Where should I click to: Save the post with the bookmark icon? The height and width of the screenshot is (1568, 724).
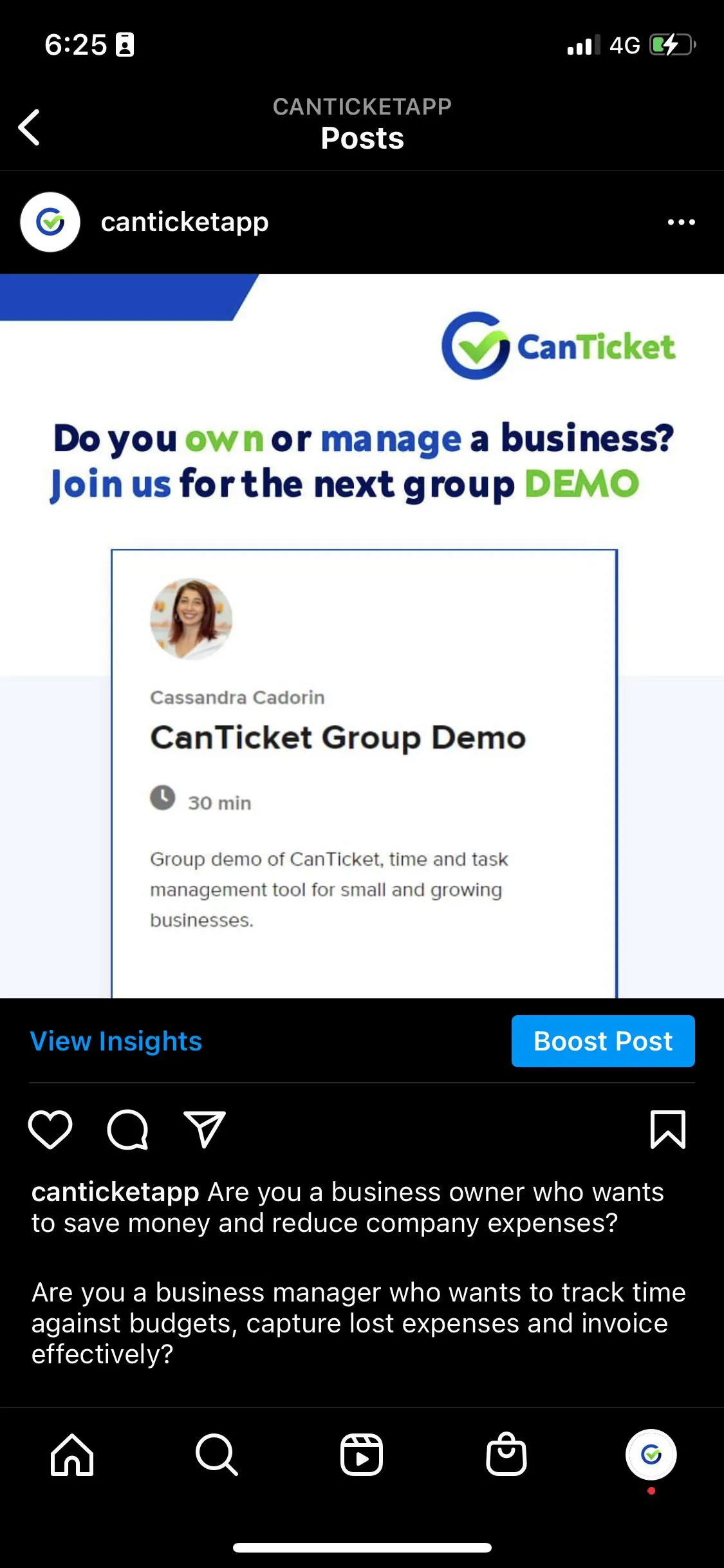pyautogui.click(x=668, y=1129)
